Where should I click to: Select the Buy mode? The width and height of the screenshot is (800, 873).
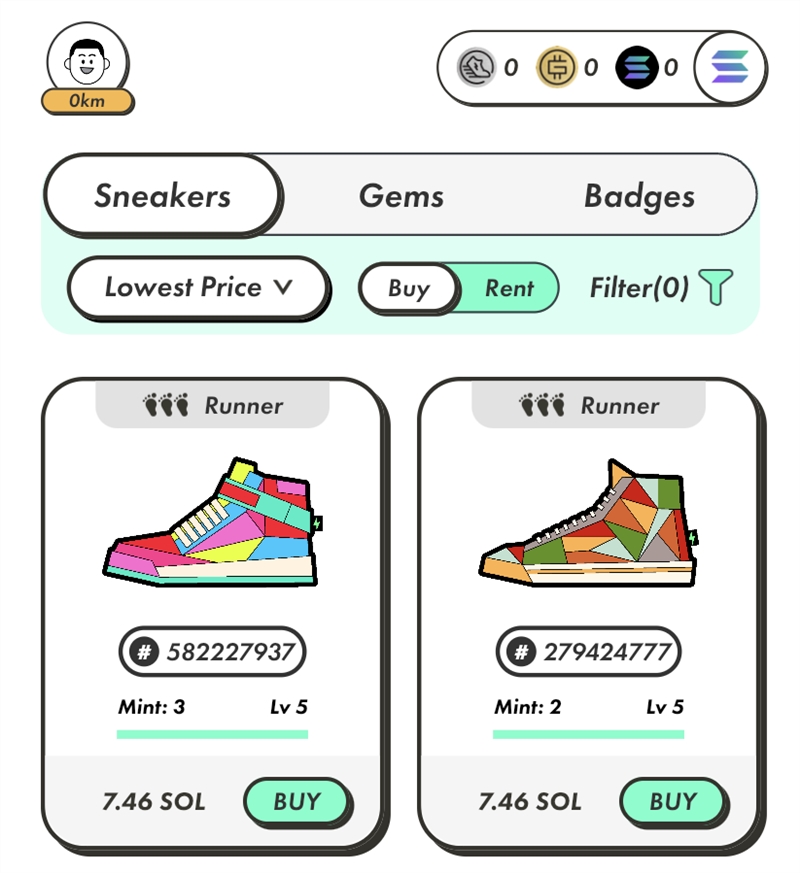pos(408,288)
